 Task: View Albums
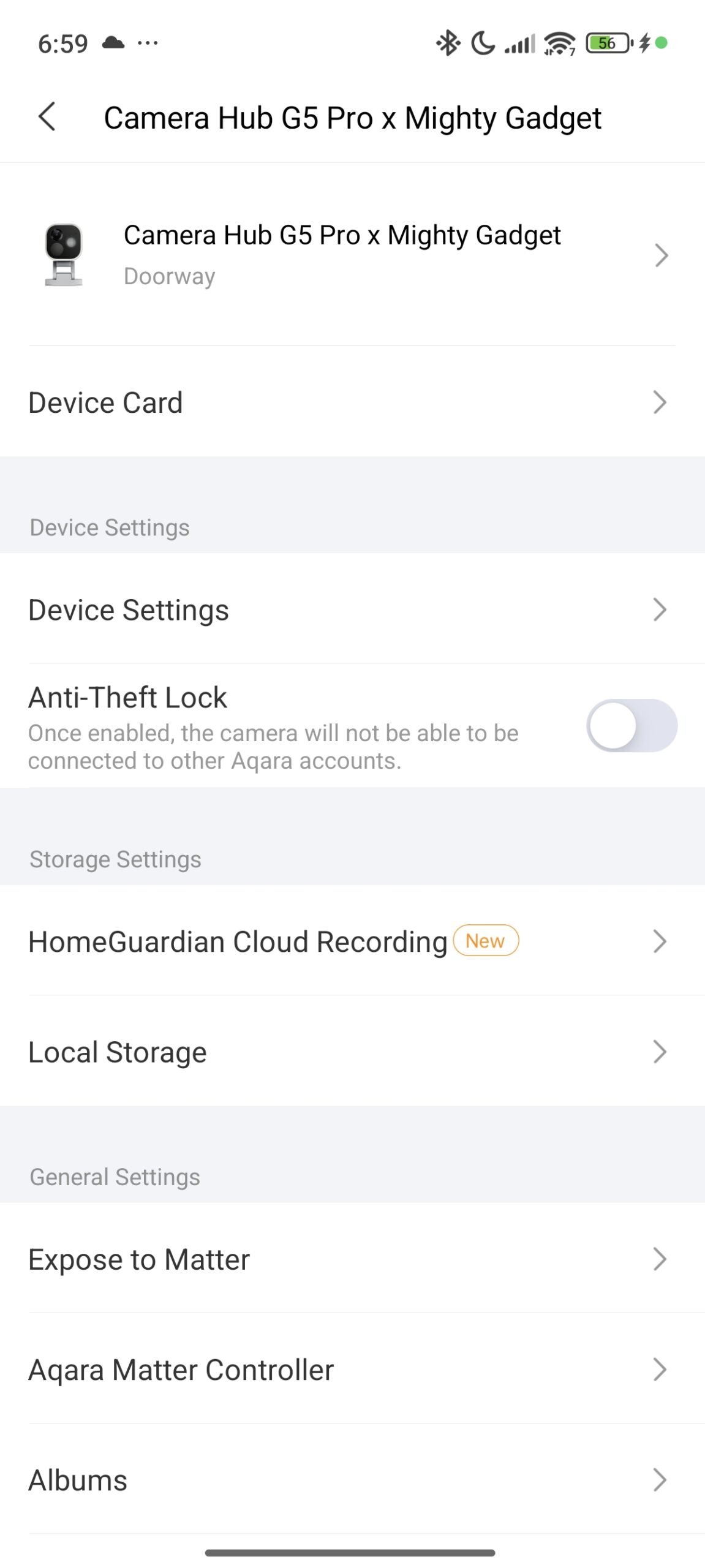tap(352, 1480)
